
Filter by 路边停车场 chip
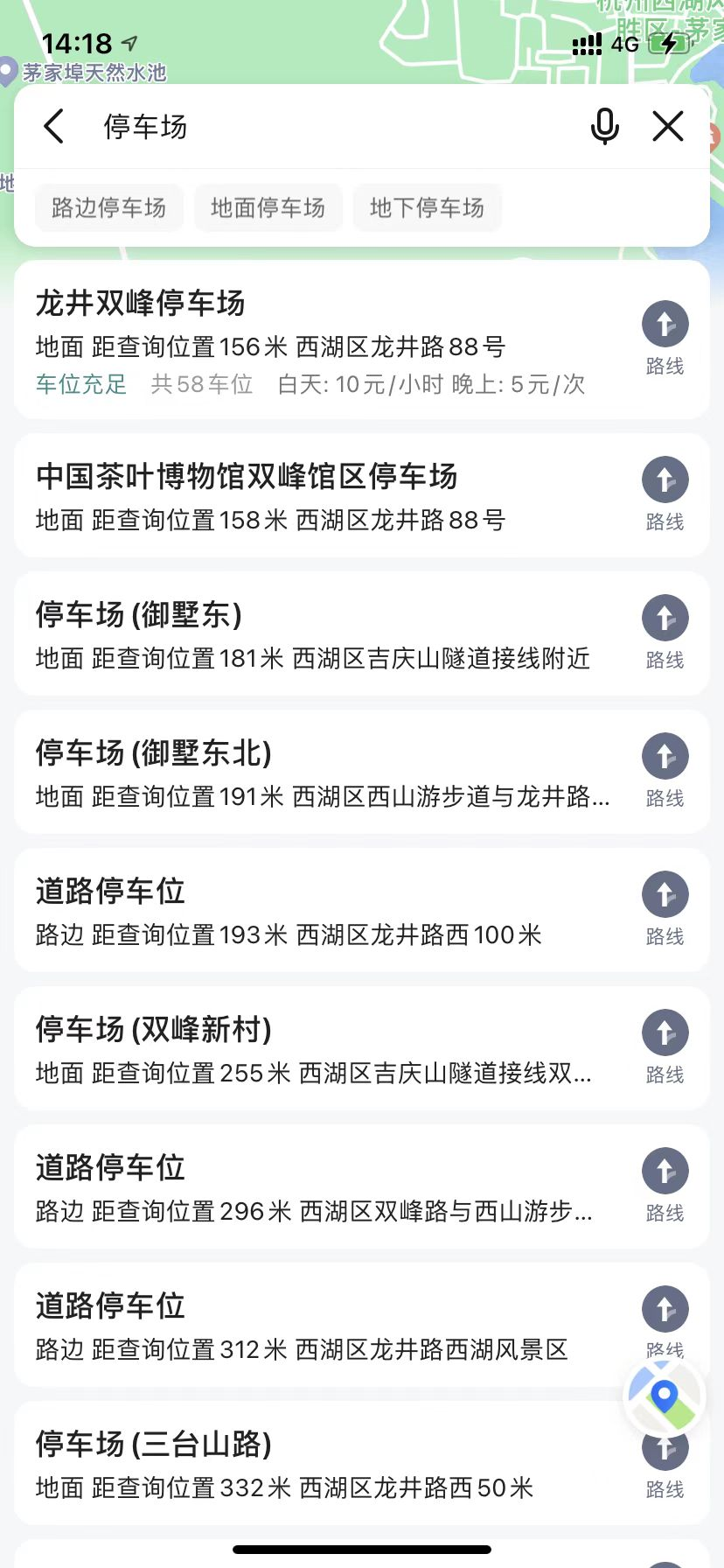click(x=109, y=207)
